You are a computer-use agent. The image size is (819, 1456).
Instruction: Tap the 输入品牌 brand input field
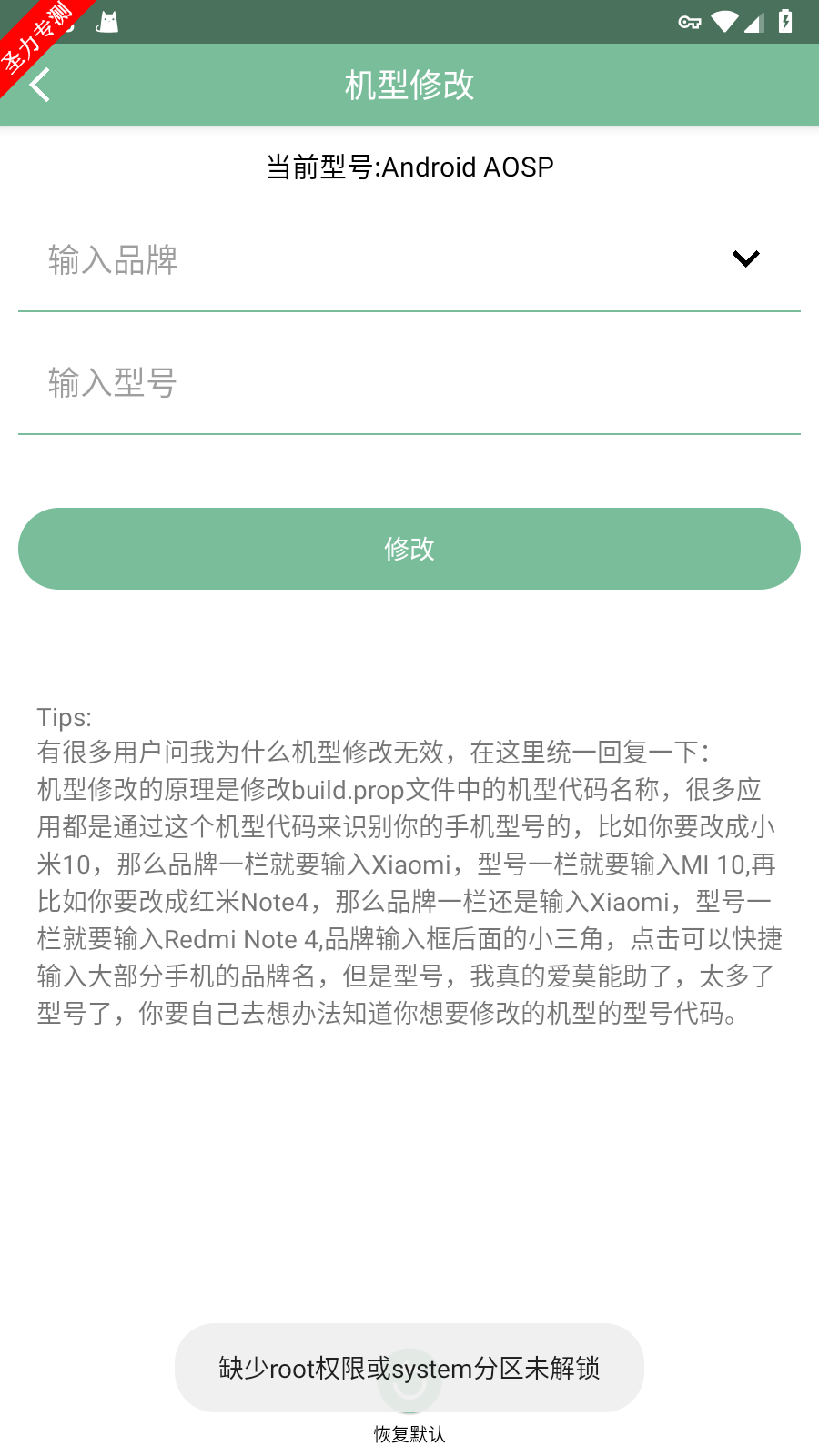373,260
